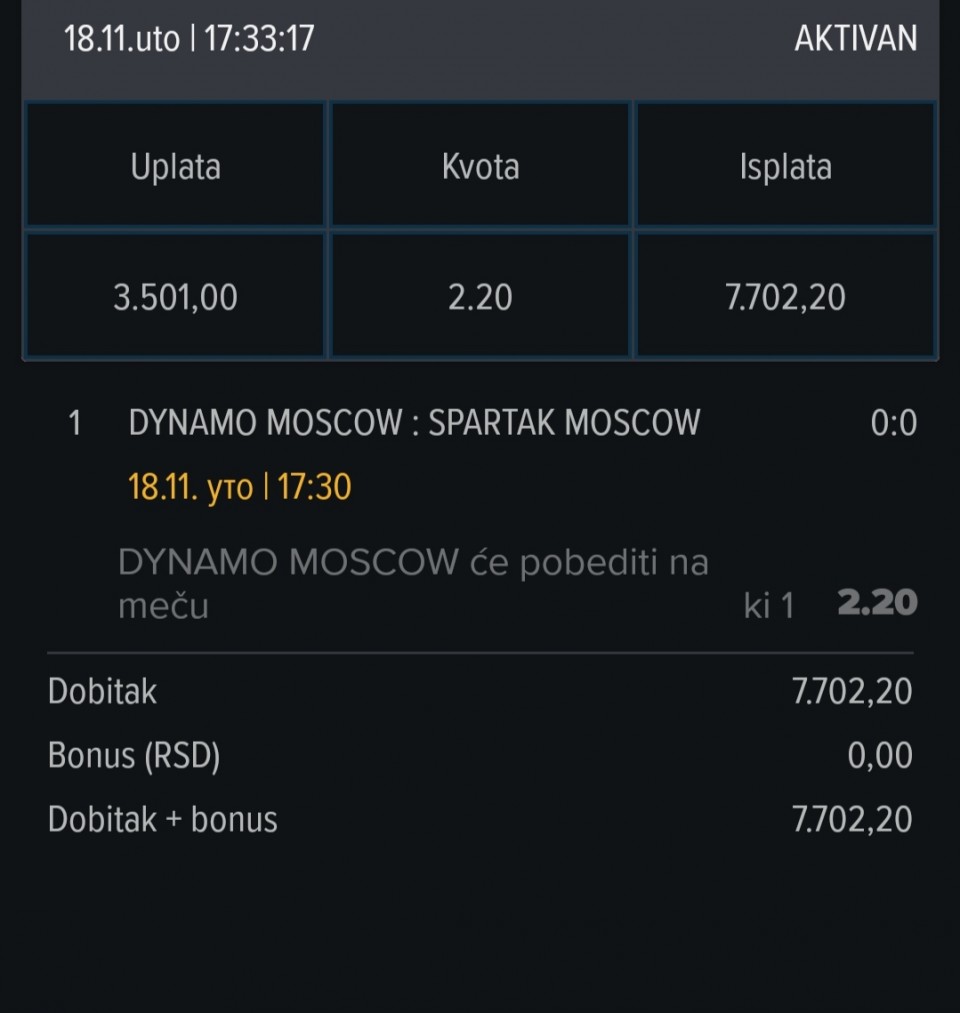Open the Dynamo Moscow : Spartak Moscow match row
960x1013 pixels.
(414, 423)
